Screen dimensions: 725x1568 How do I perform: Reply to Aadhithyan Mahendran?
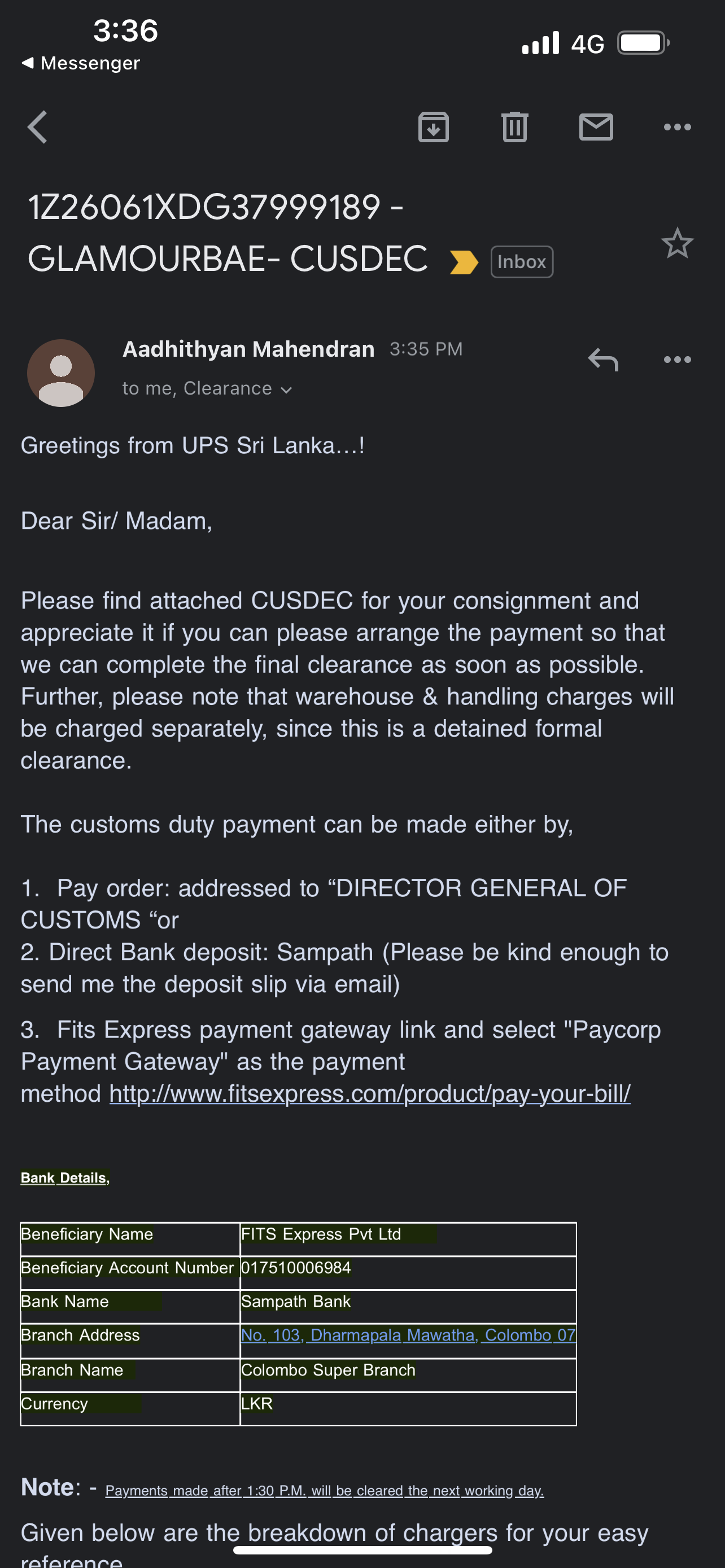pyautogui.click(x=603, y=359)
